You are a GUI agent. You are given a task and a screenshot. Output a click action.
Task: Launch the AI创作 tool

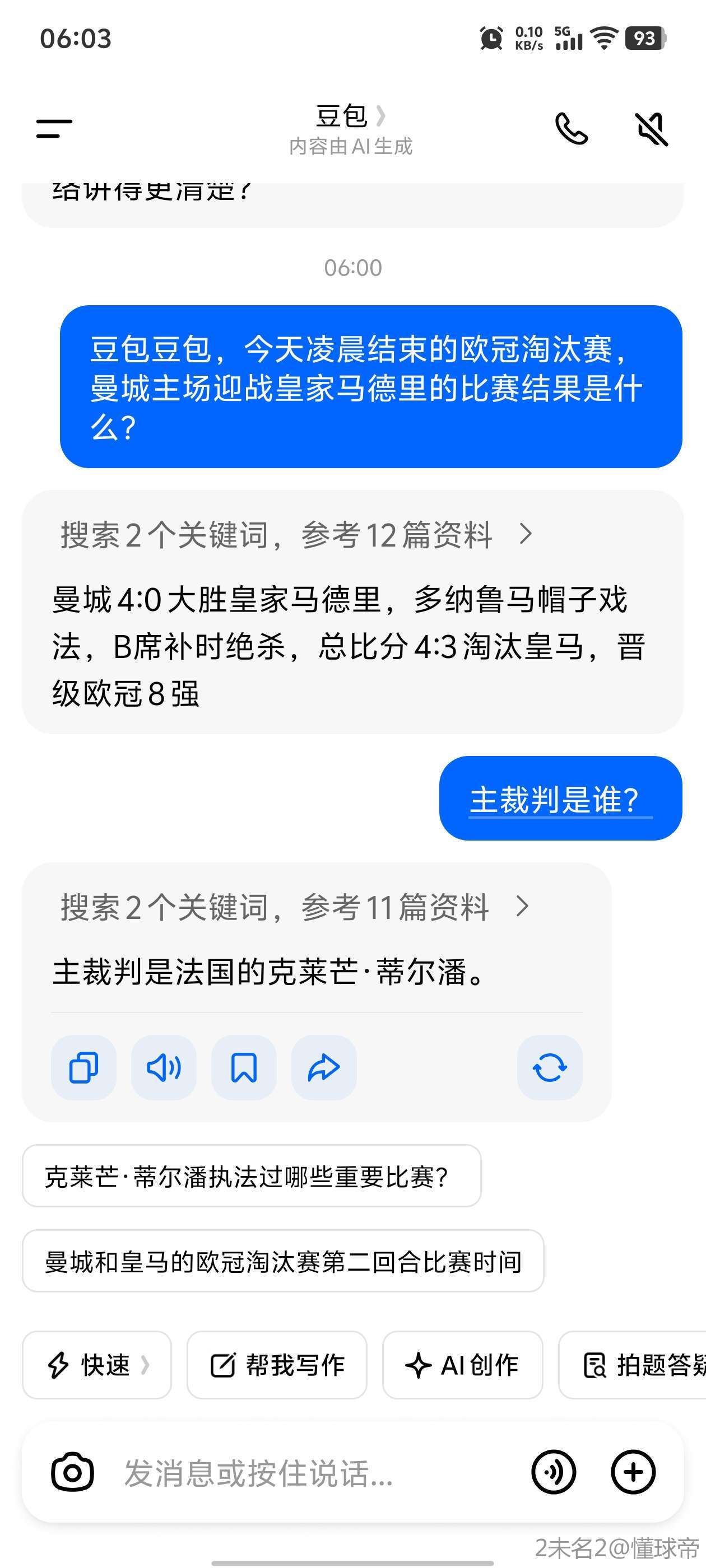point(462,1365)
